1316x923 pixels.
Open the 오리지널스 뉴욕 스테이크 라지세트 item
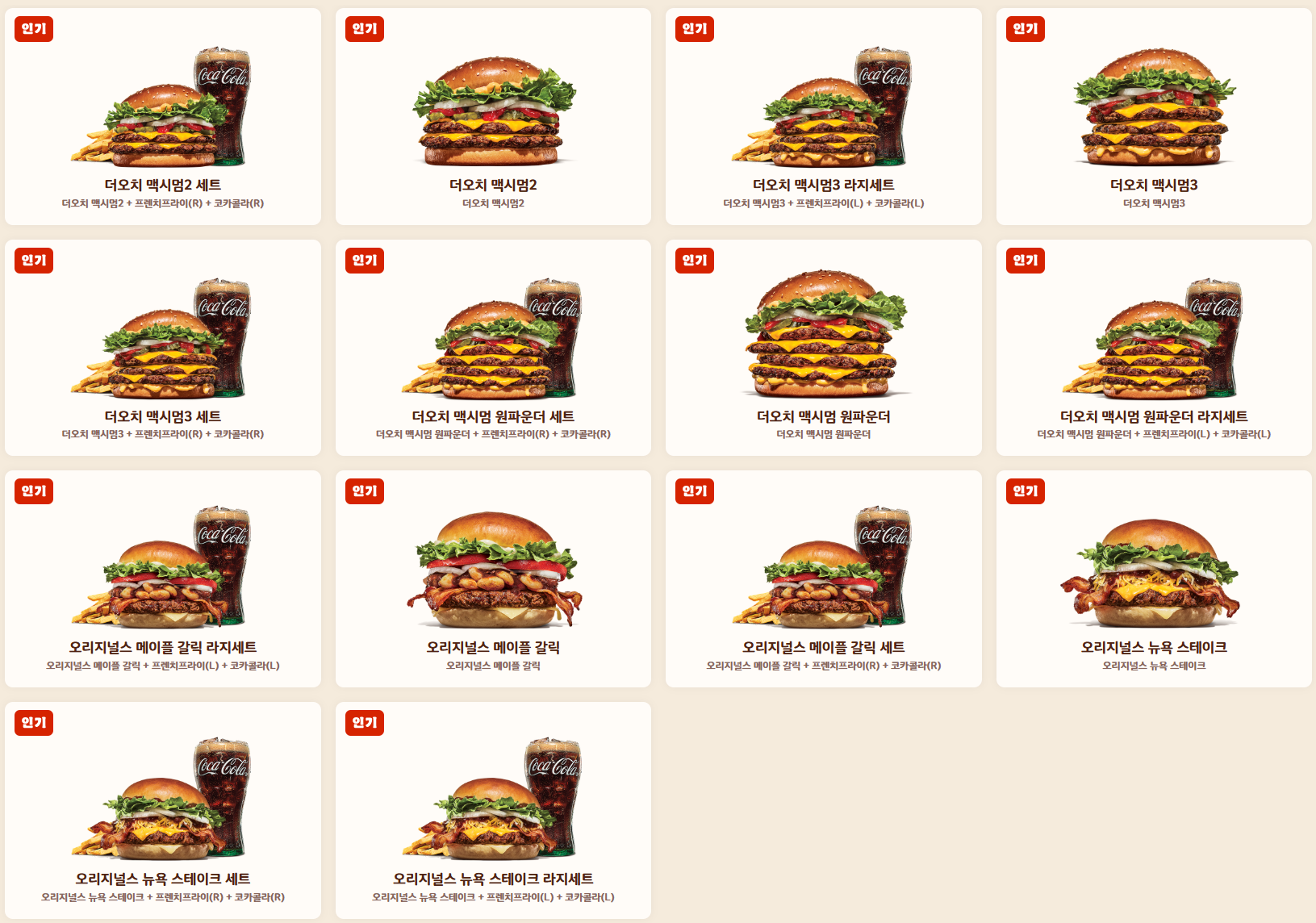pos(493,810)
